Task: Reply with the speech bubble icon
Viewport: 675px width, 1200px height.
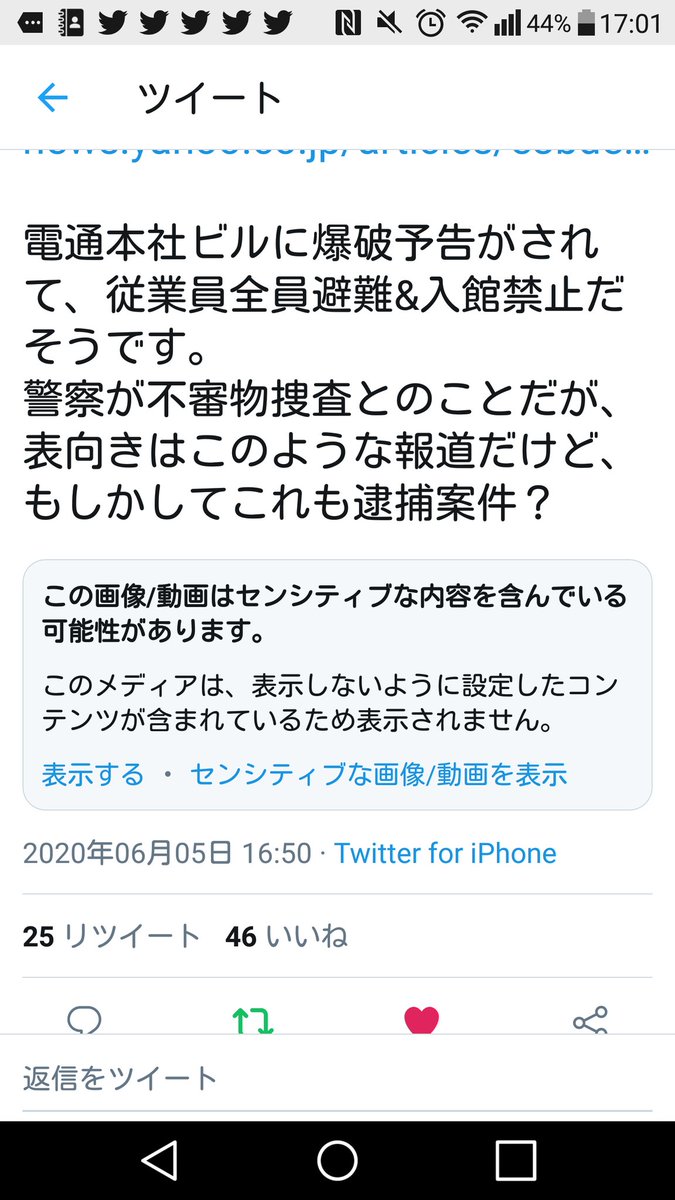Action: (x=85, y=1020)
